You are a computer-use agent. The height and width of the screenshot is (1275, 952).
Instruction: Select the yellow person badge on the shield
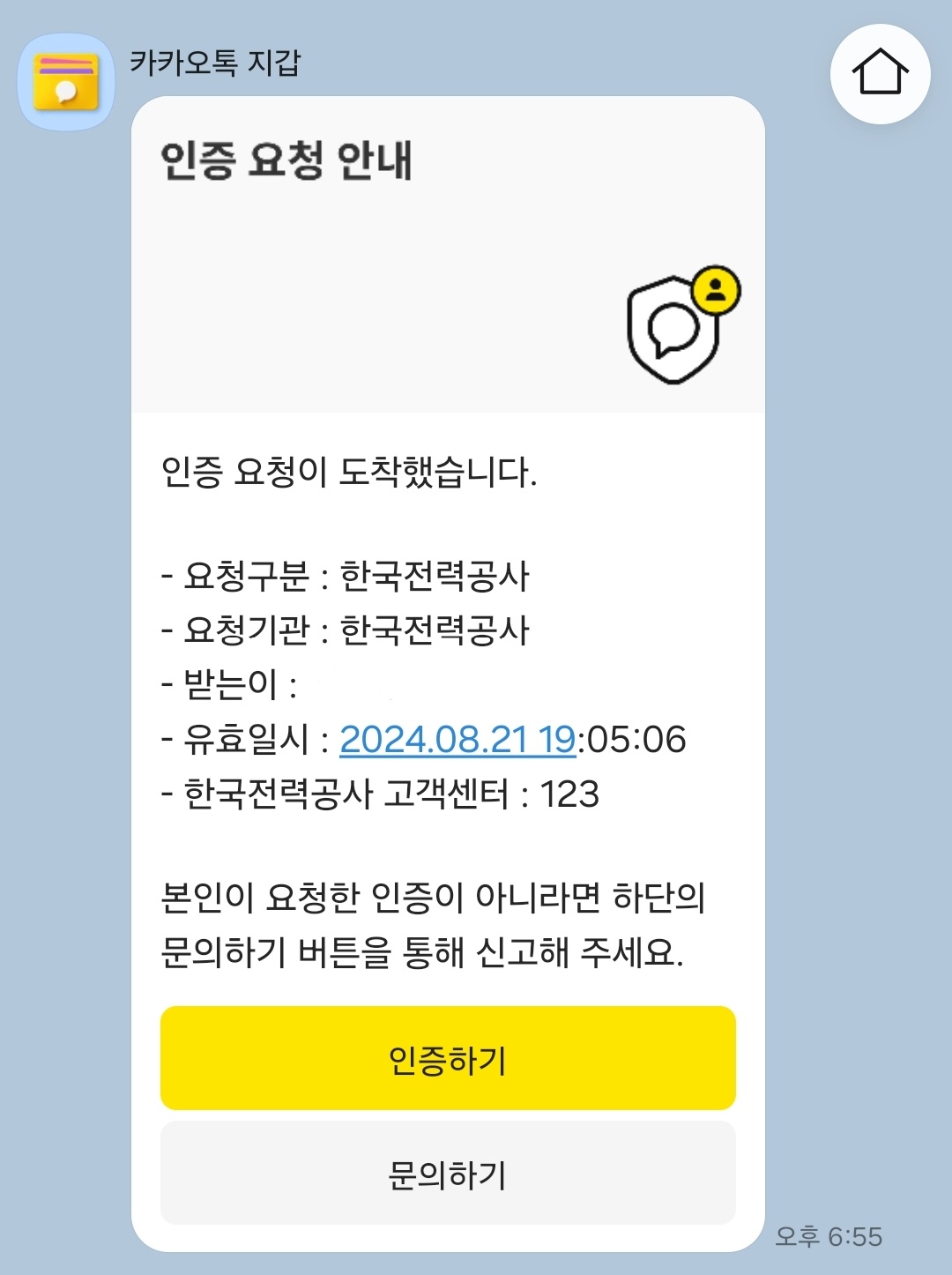click(716, 287)
